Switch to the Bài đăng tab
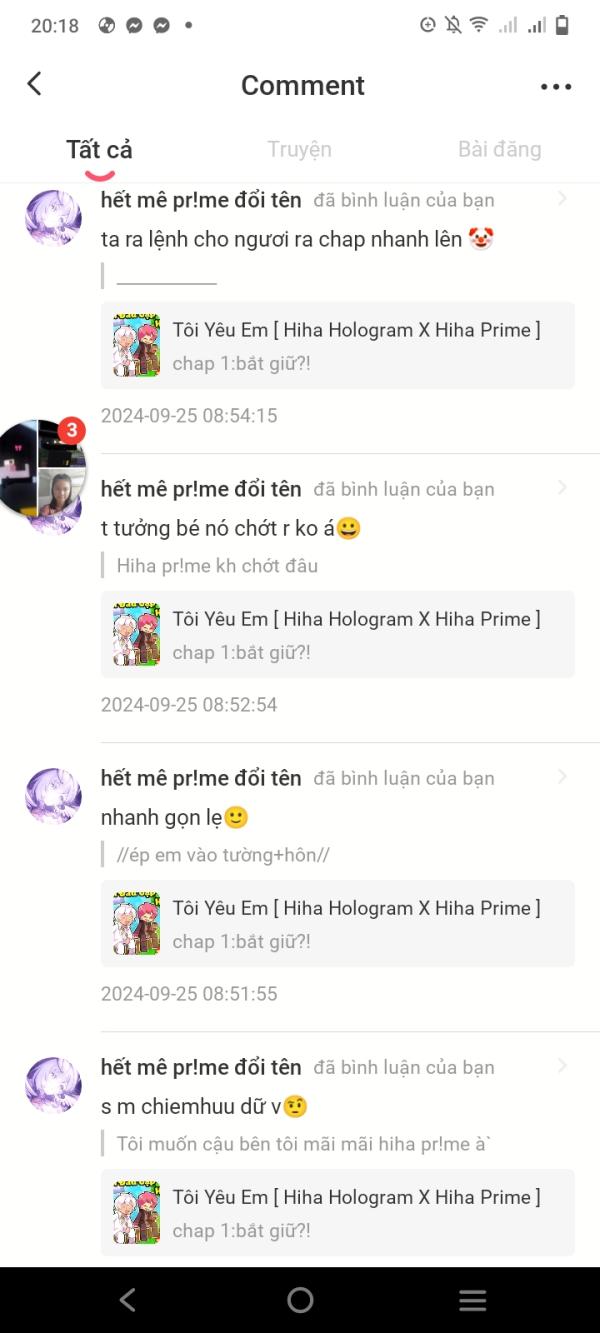Screen dimensions: 600x1333 tap(499, 150)
